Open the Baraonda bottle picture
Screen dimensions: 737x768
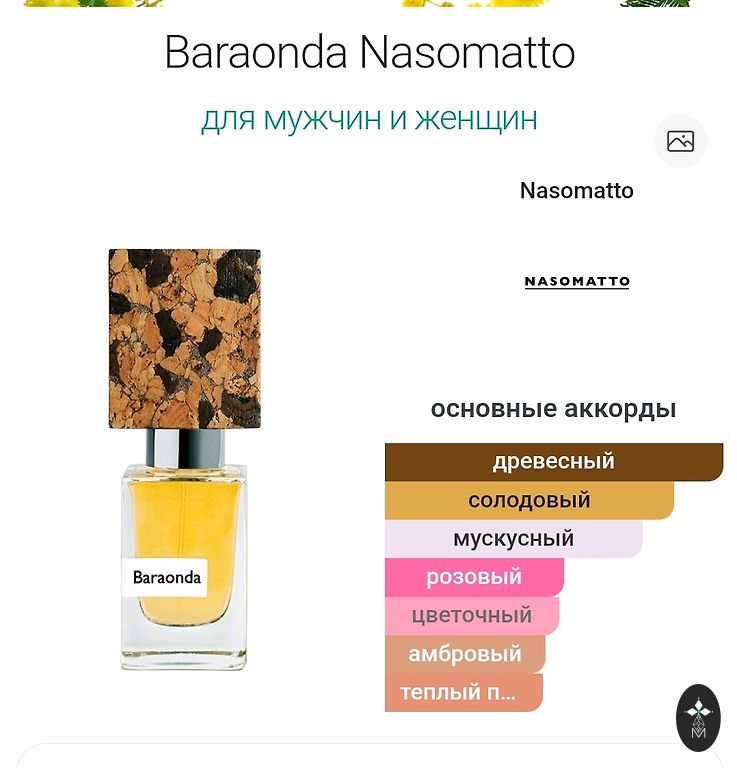pyautogui.click(x=184, y=459)
